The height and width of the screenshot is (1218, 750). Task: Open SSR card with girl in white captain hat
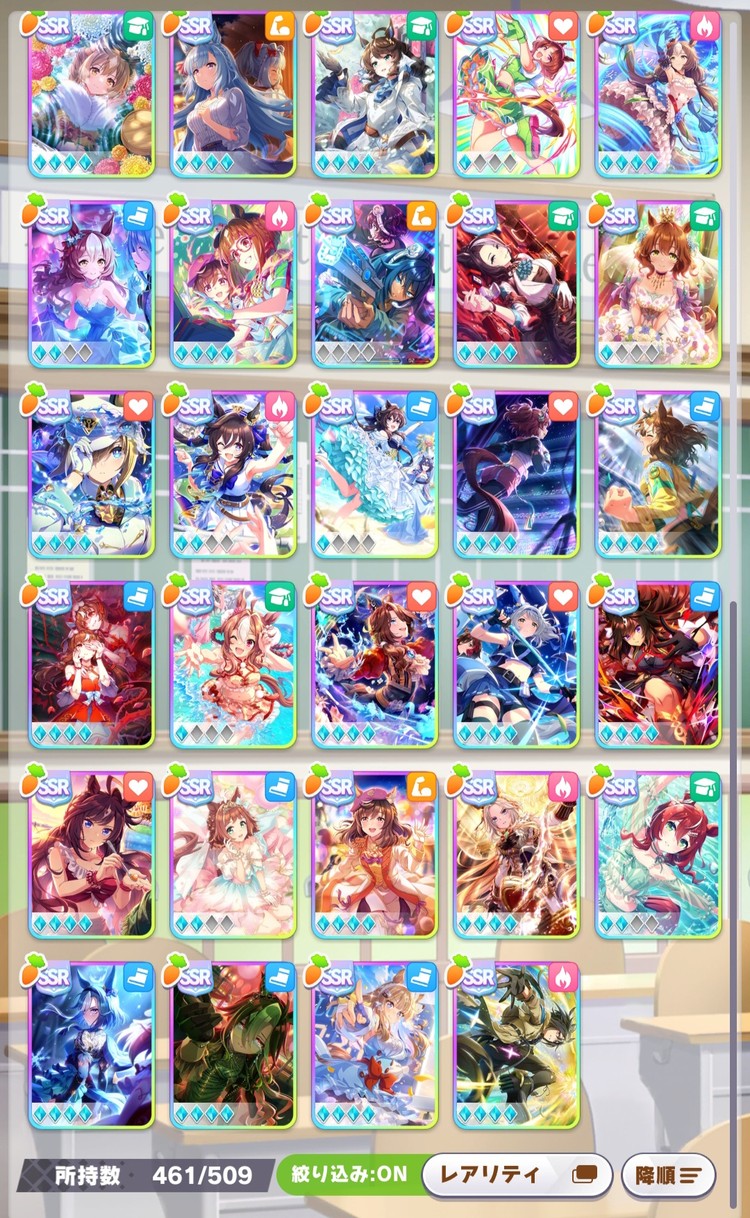91,474
